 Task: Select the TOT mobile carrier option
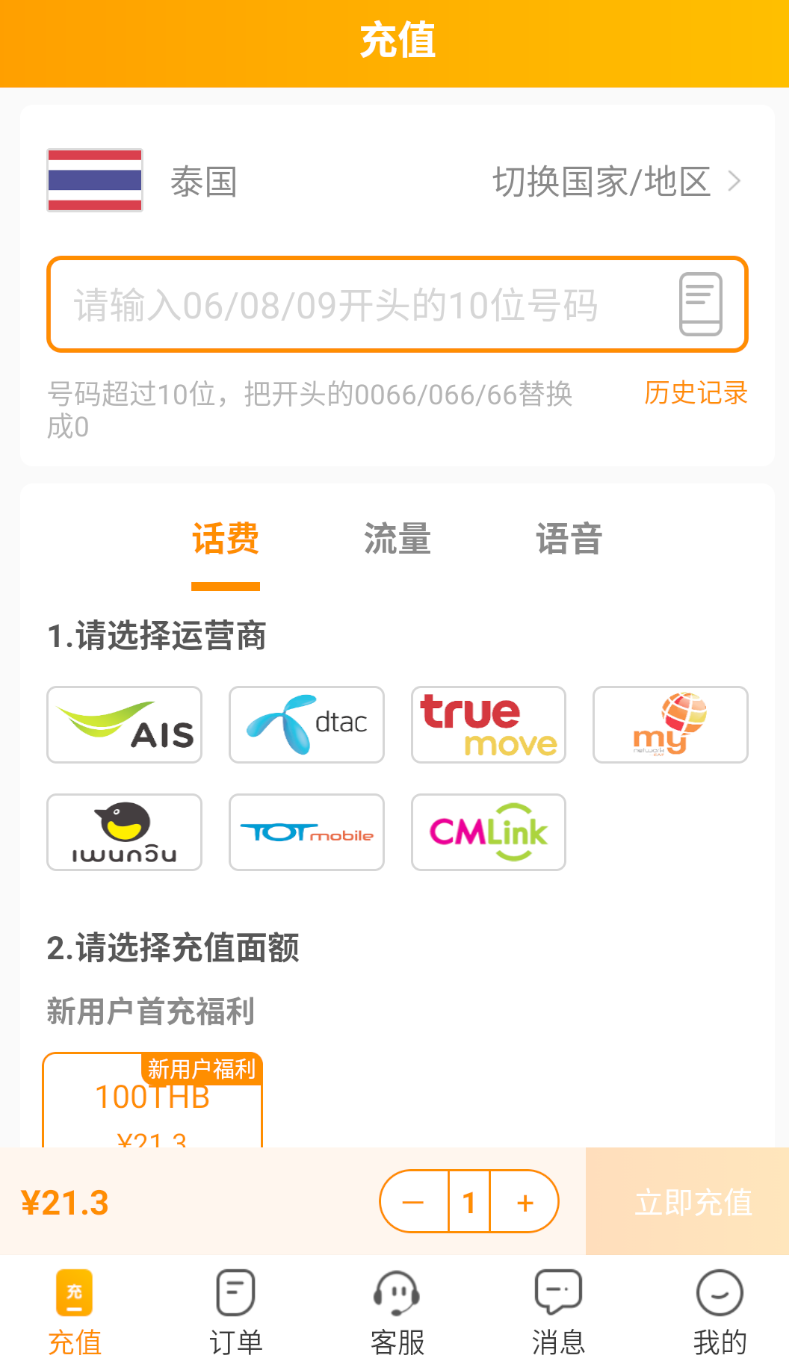click(x=306, y=832)
